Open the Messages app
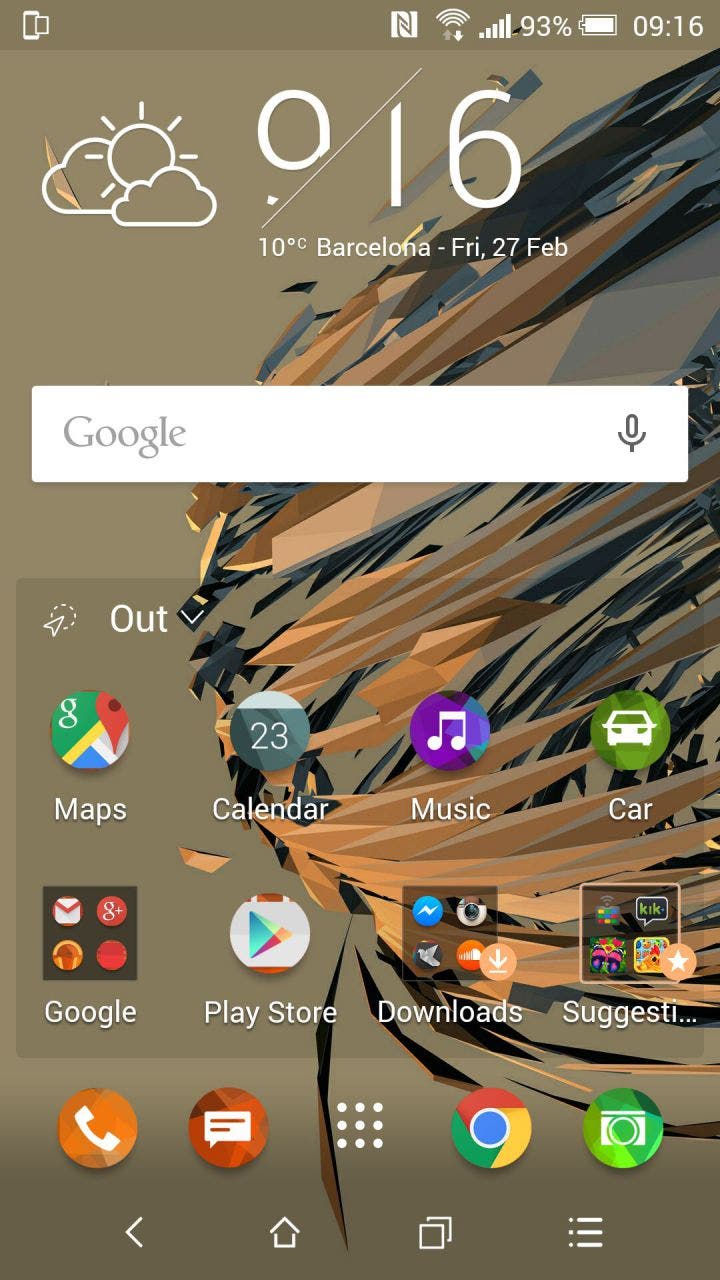 point(228,1128)
